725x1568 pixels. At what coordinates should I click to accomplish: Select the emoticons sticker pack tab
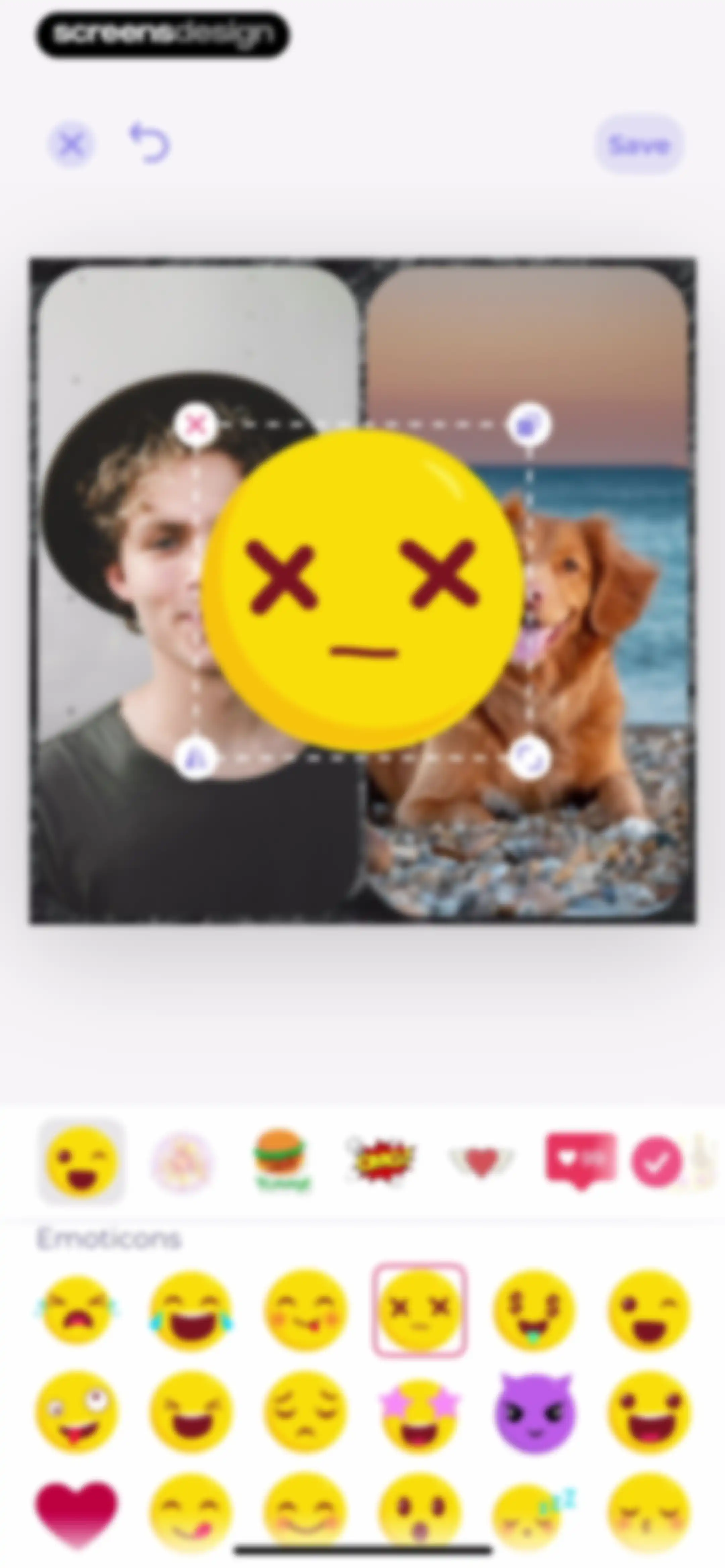pyautogui.click(x=82, y=1161)
